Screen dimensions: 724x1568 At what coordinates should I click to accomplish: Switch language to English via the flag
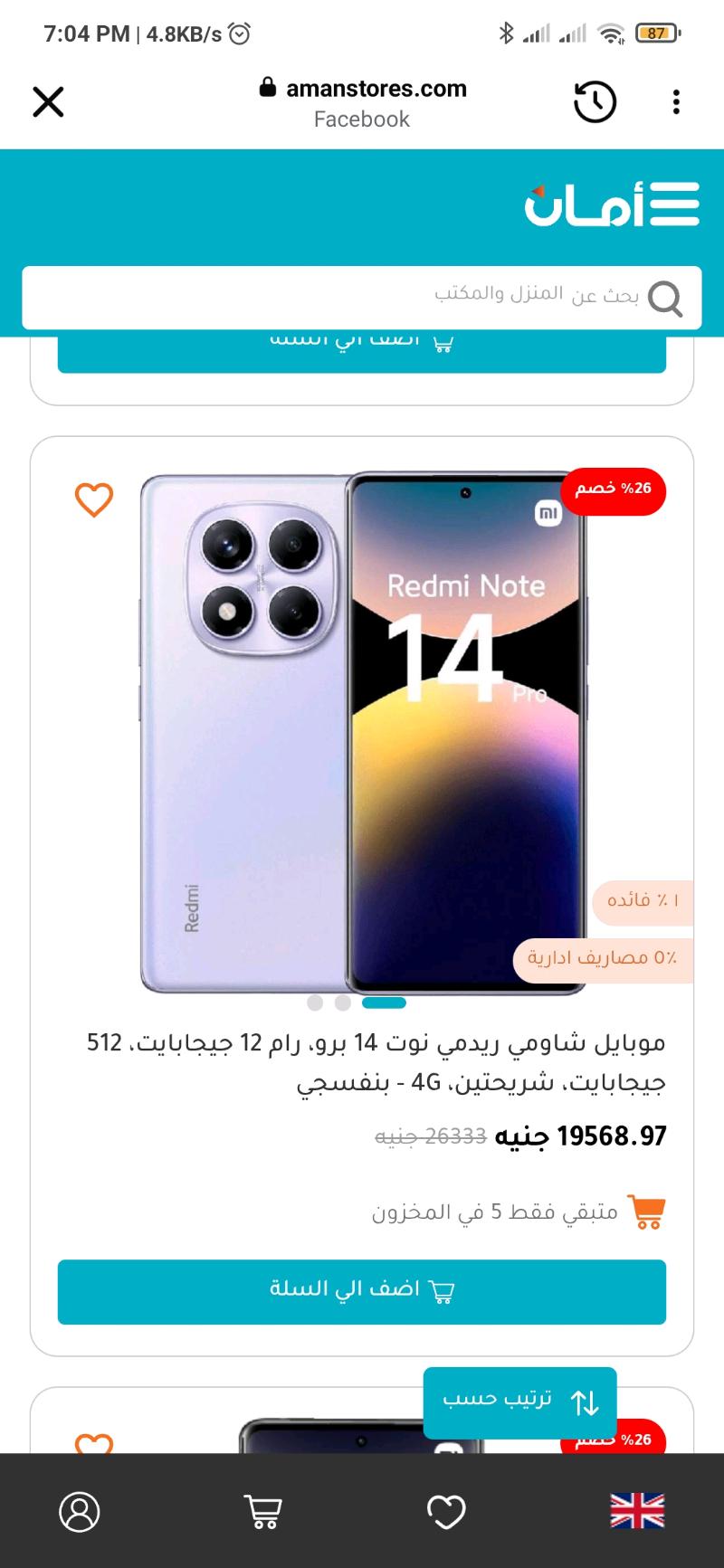[x=637, y=1511]
